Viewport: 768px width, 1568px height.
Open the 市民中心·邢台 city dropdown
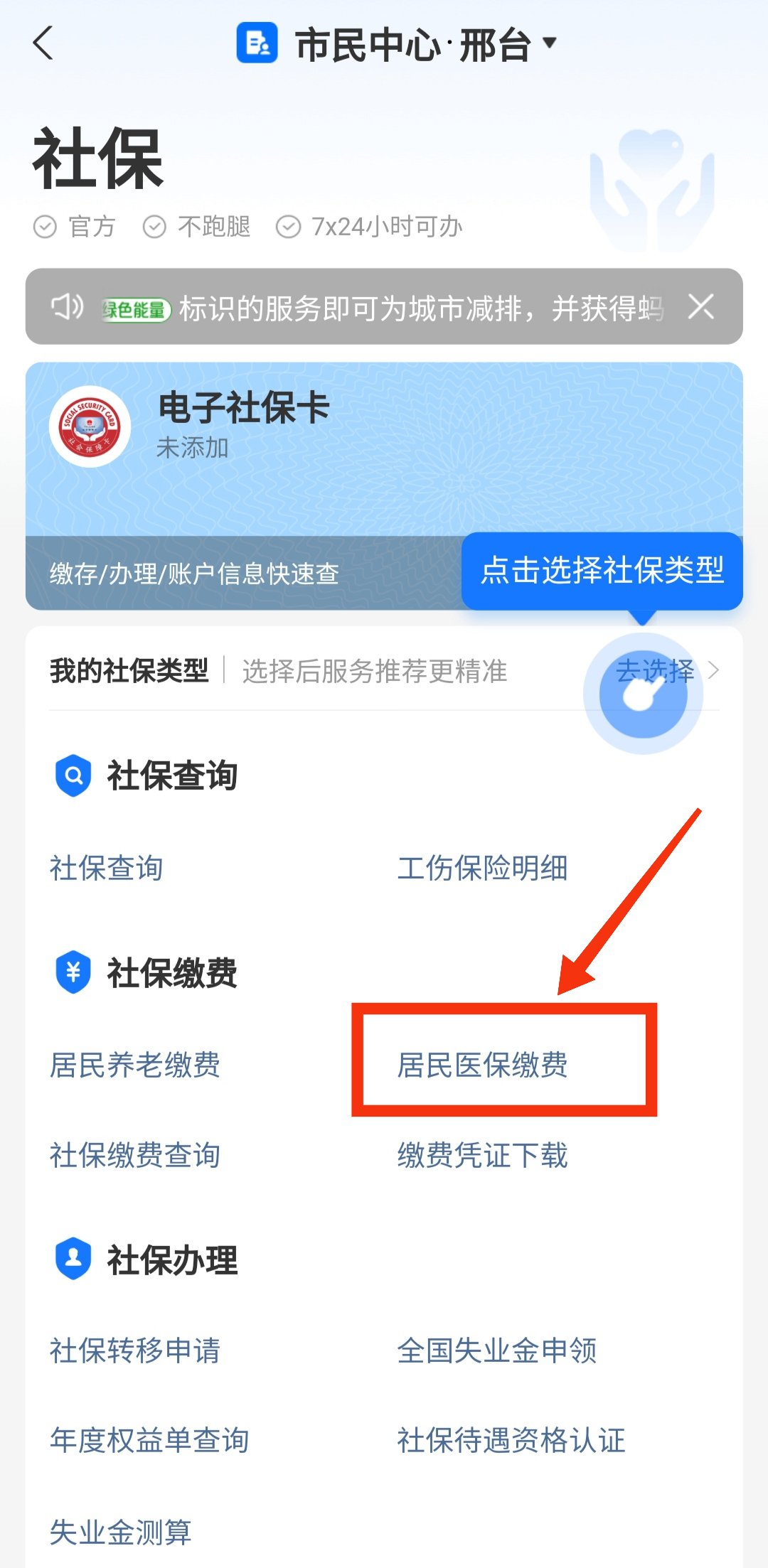[412, 45]
